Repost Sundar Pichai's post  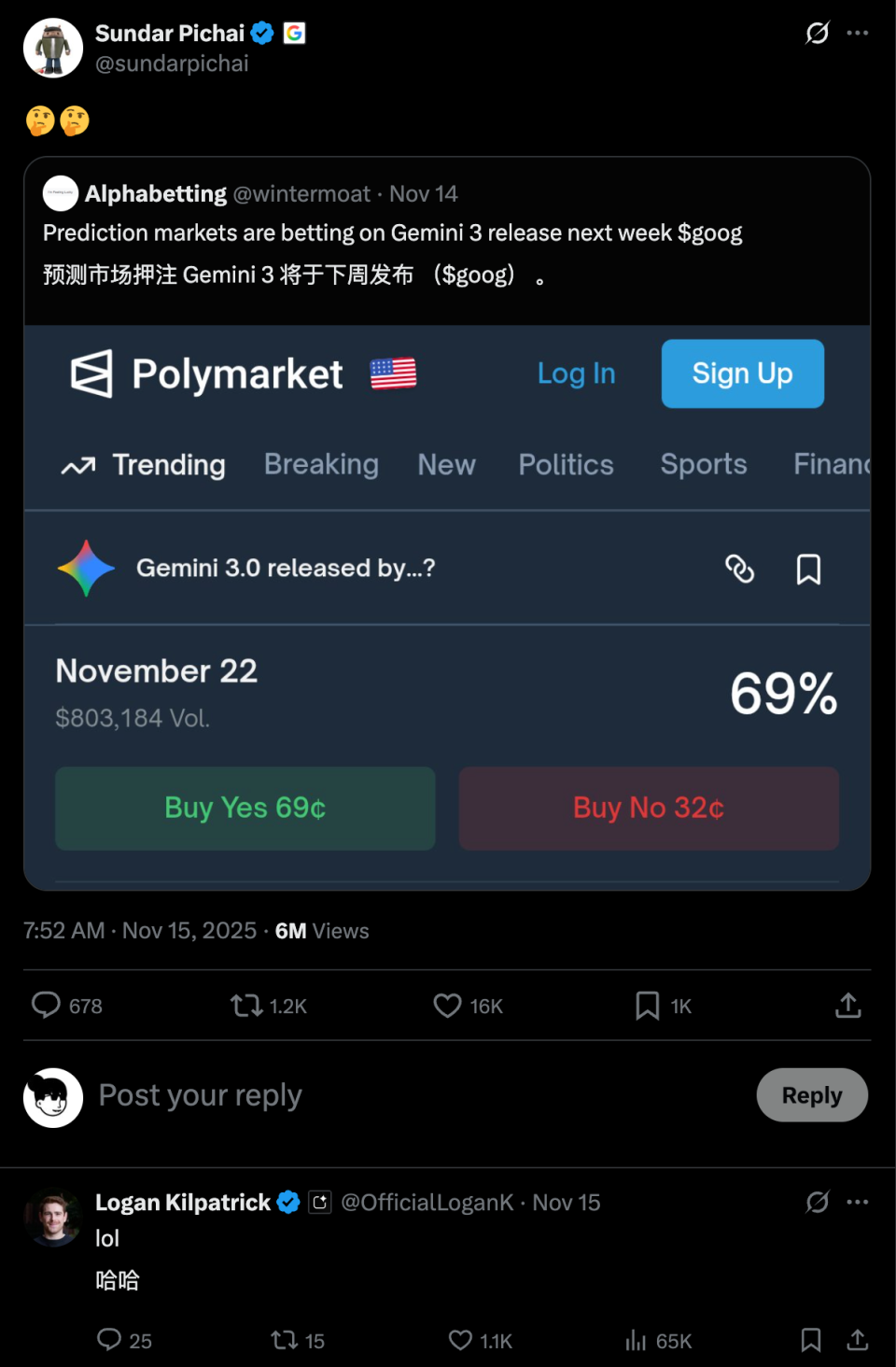pos(245,1006)
